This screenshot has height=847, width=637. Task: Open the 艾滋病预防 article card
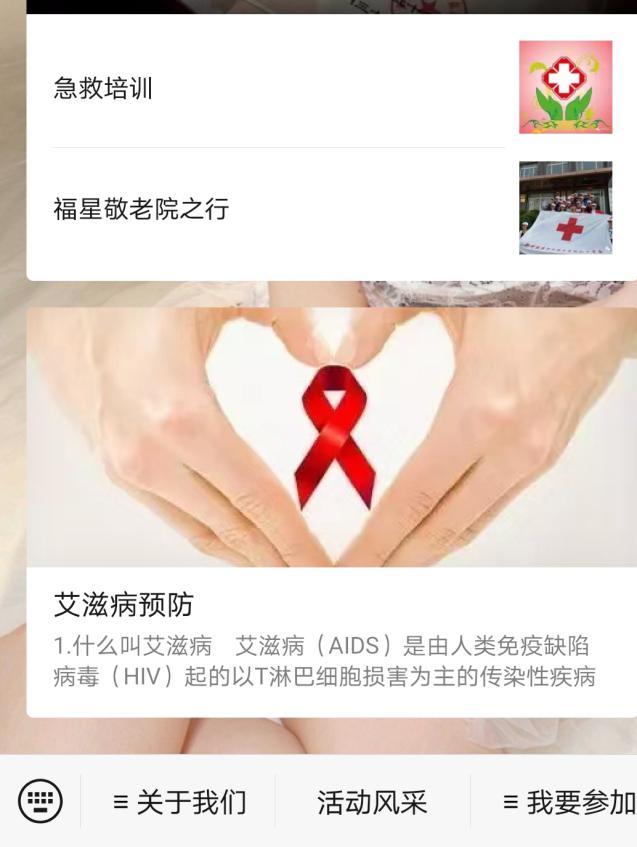[330, 510]
